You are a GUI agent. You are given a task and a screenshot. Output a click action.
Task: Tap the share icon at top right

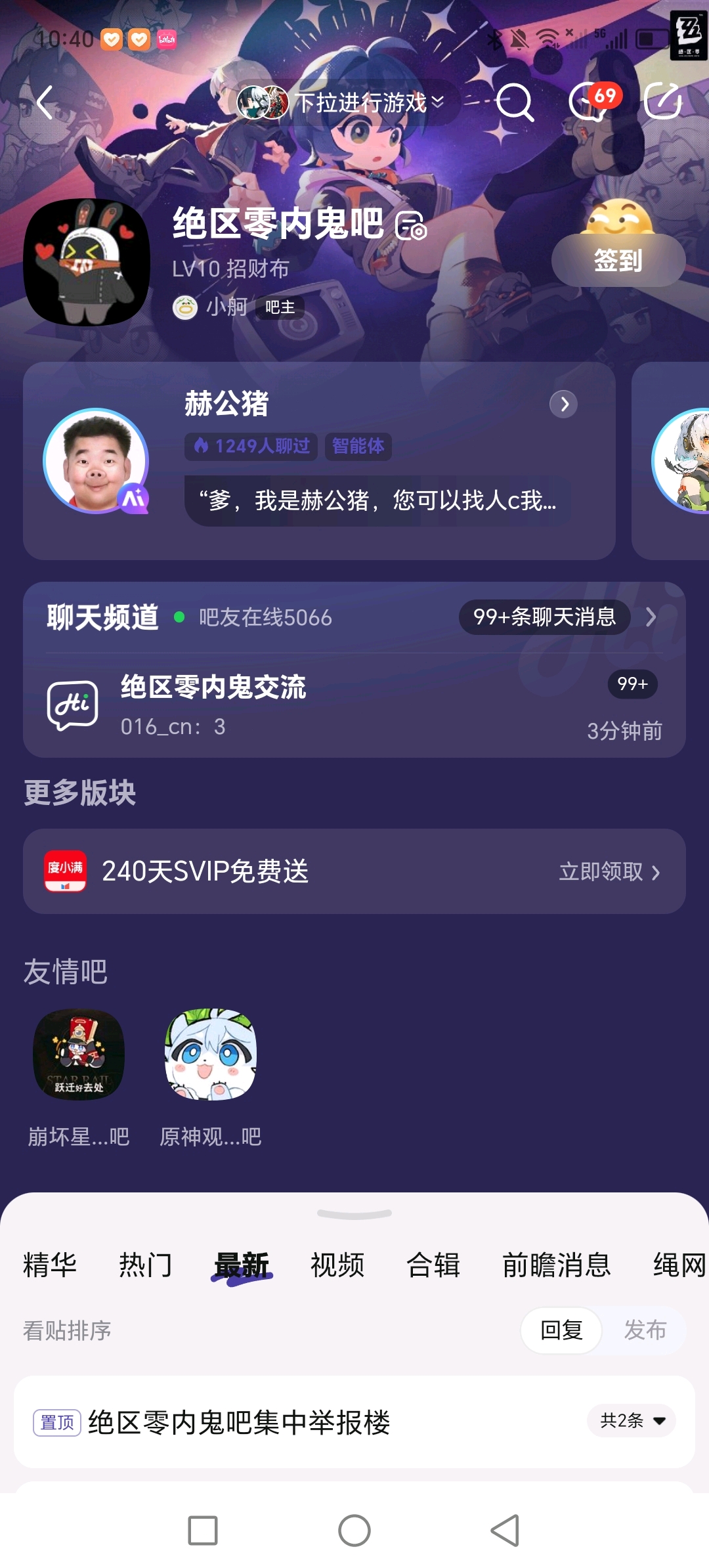662,102
